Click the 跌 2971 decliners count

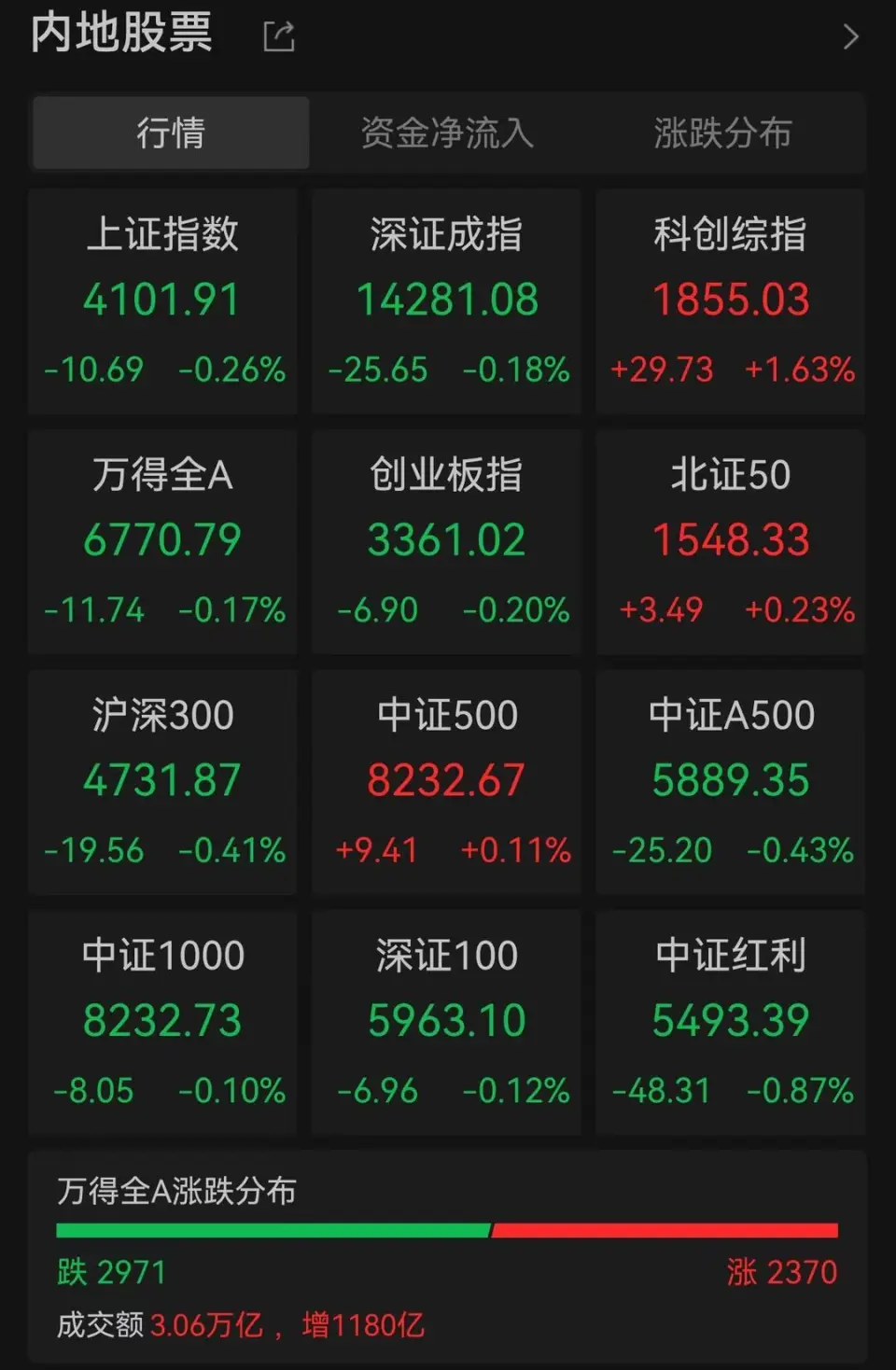[x=111, y=1271]
